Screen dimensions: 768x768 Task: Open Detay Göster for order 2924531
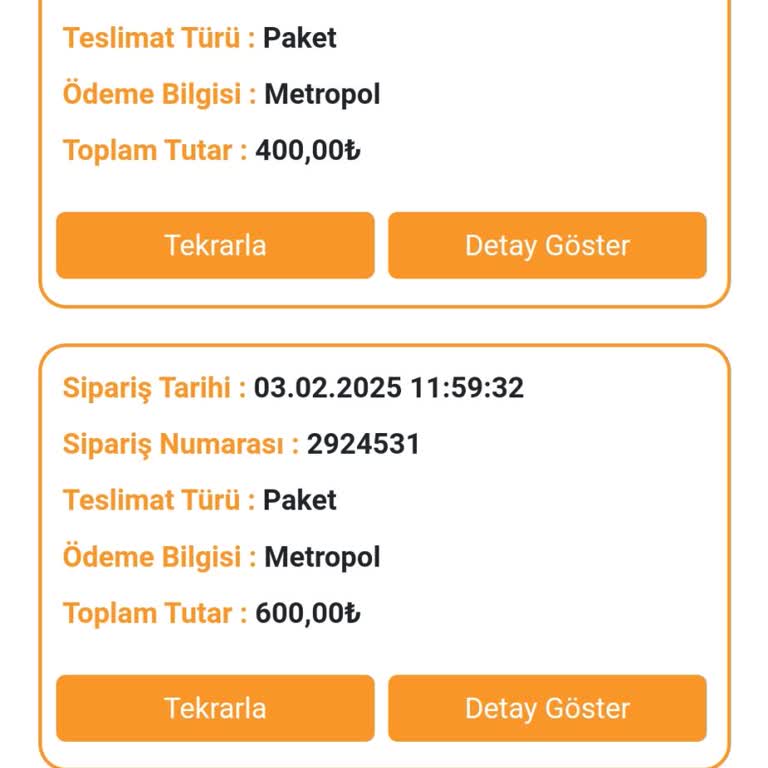547,708
